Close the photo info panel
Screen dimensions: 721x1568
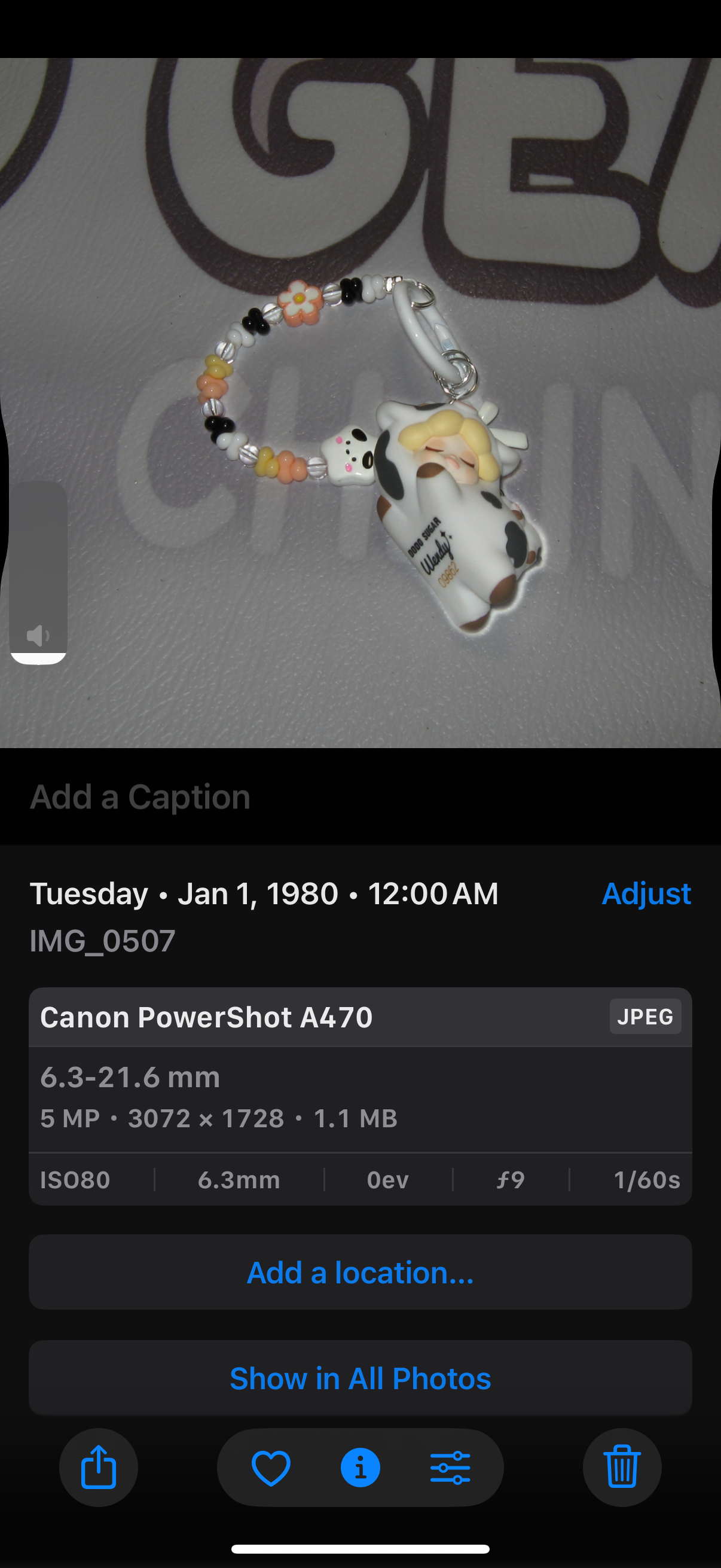360,1468
